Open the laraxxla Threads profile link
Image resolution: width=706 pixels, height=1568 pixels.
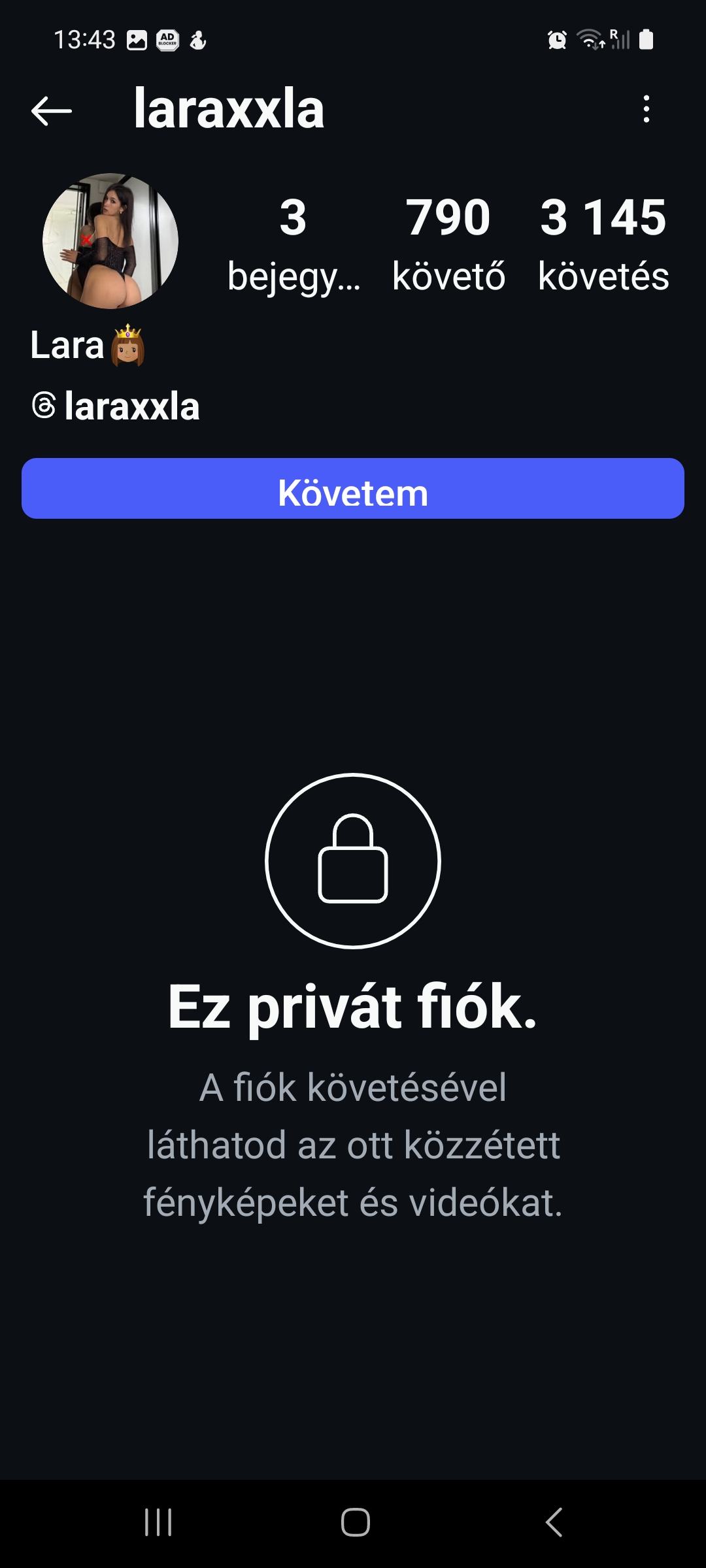pos(116,406)
